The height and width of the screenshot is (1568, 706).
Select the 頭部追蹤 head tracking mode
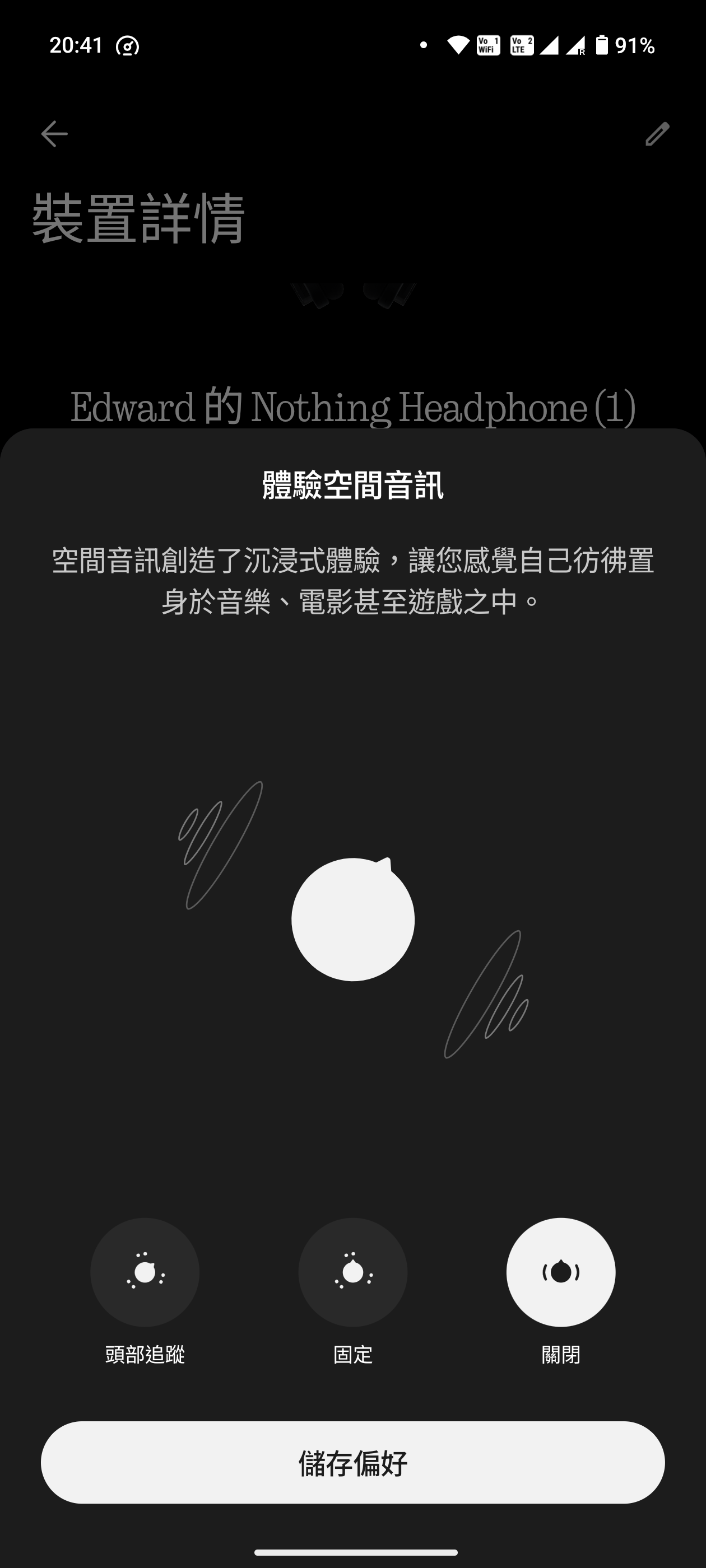point(145,1272)
